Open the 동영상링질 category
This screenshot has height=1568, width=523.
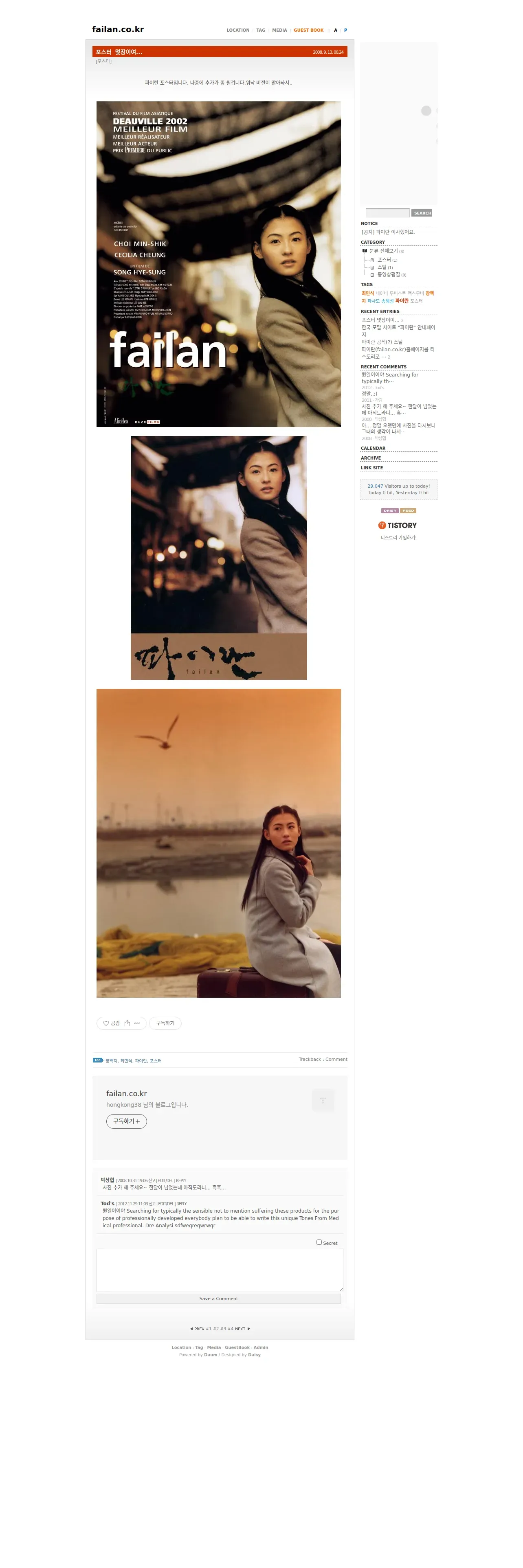pyautogui.click(x=389, y=274)
